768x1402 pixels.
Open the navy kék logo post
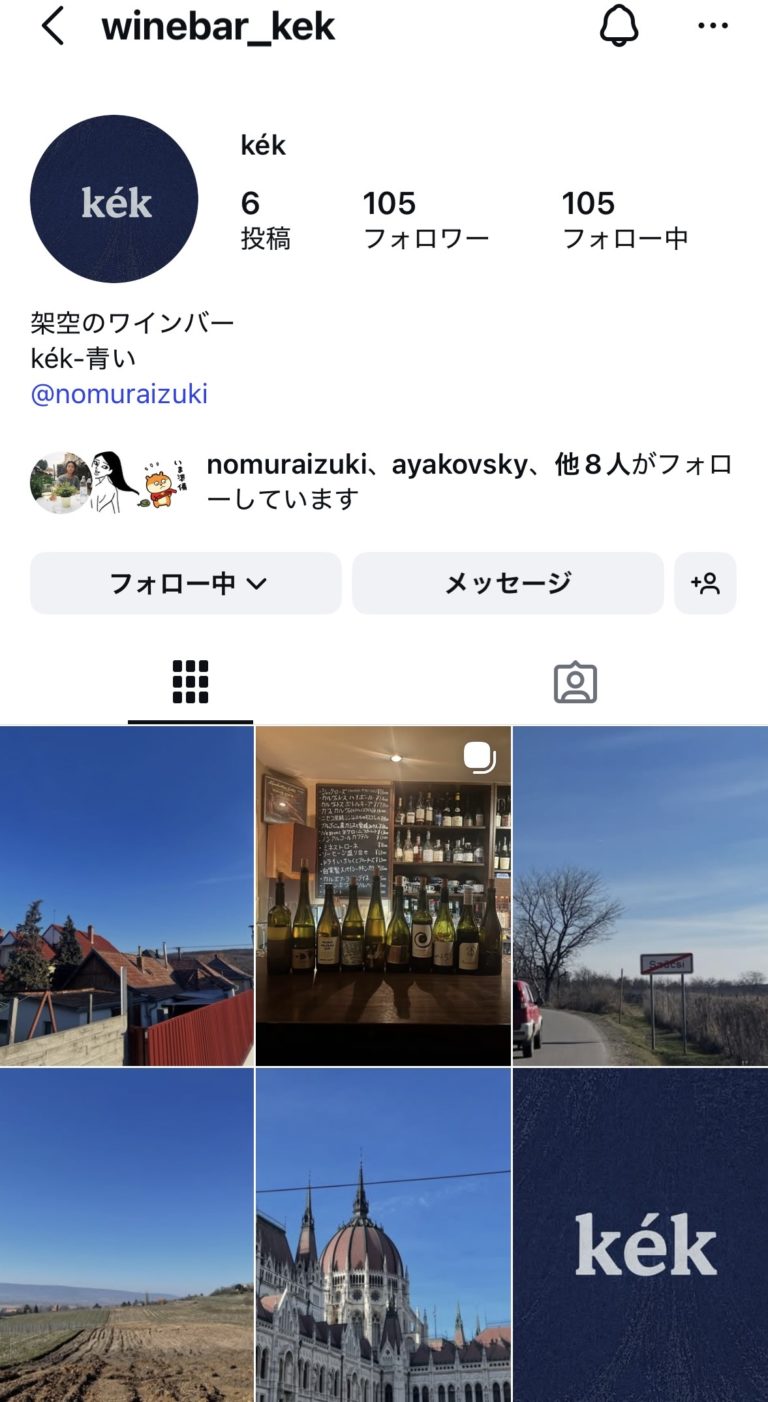coord(640,1235)
